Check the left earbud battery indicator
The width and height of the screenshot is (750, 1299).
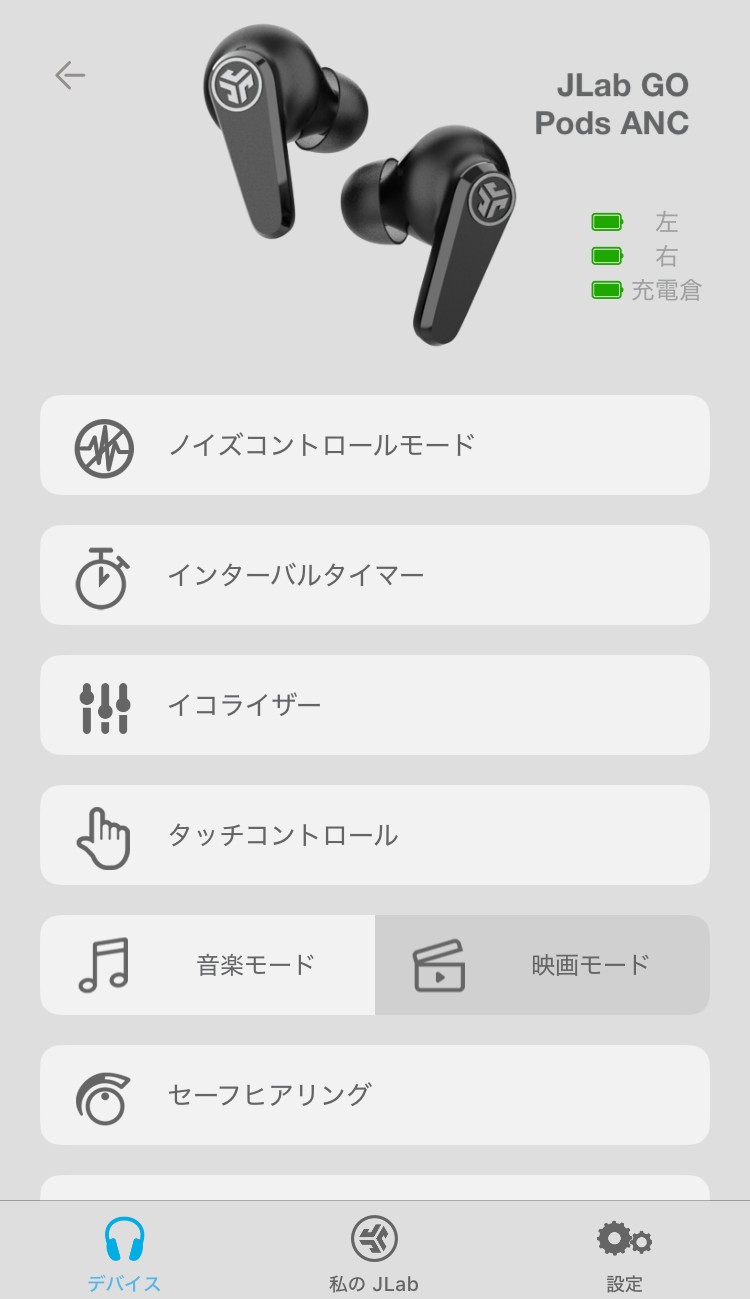pos(608,221)
